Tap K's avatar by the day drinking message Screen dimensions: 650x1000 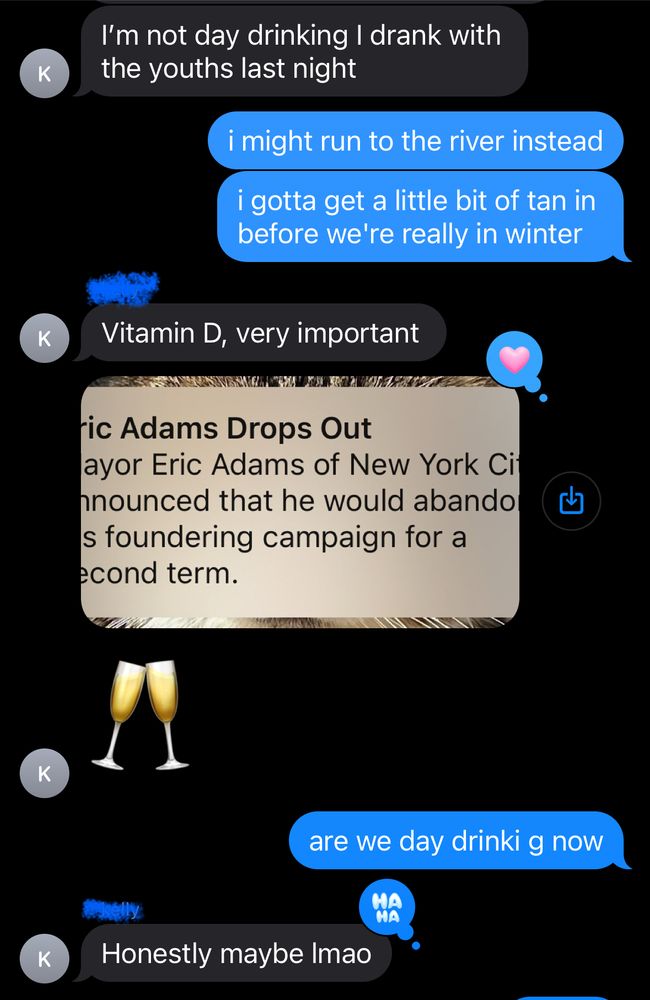coord(44,73)
